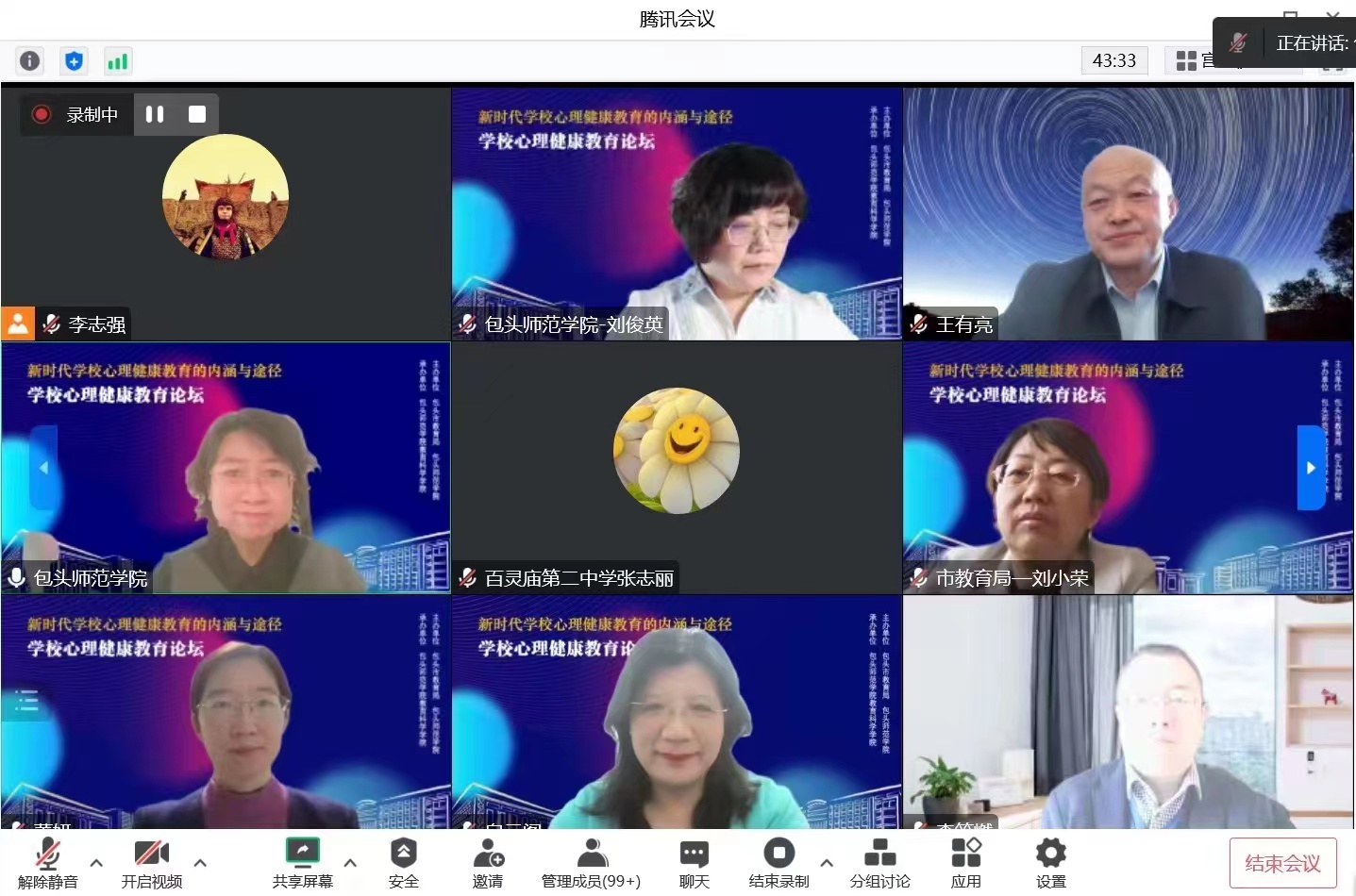This screenshot has height=896, width=1356.
Task: End recording via 结束录制
Action: click(778, 862)
